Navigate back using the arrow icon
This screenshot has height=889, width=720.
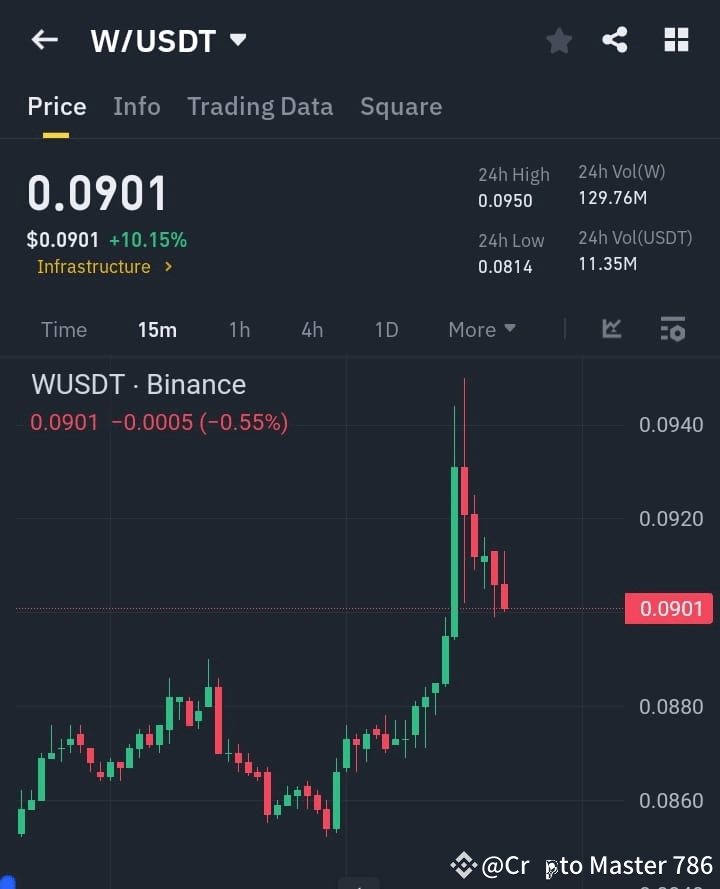(x=43, y=39)
